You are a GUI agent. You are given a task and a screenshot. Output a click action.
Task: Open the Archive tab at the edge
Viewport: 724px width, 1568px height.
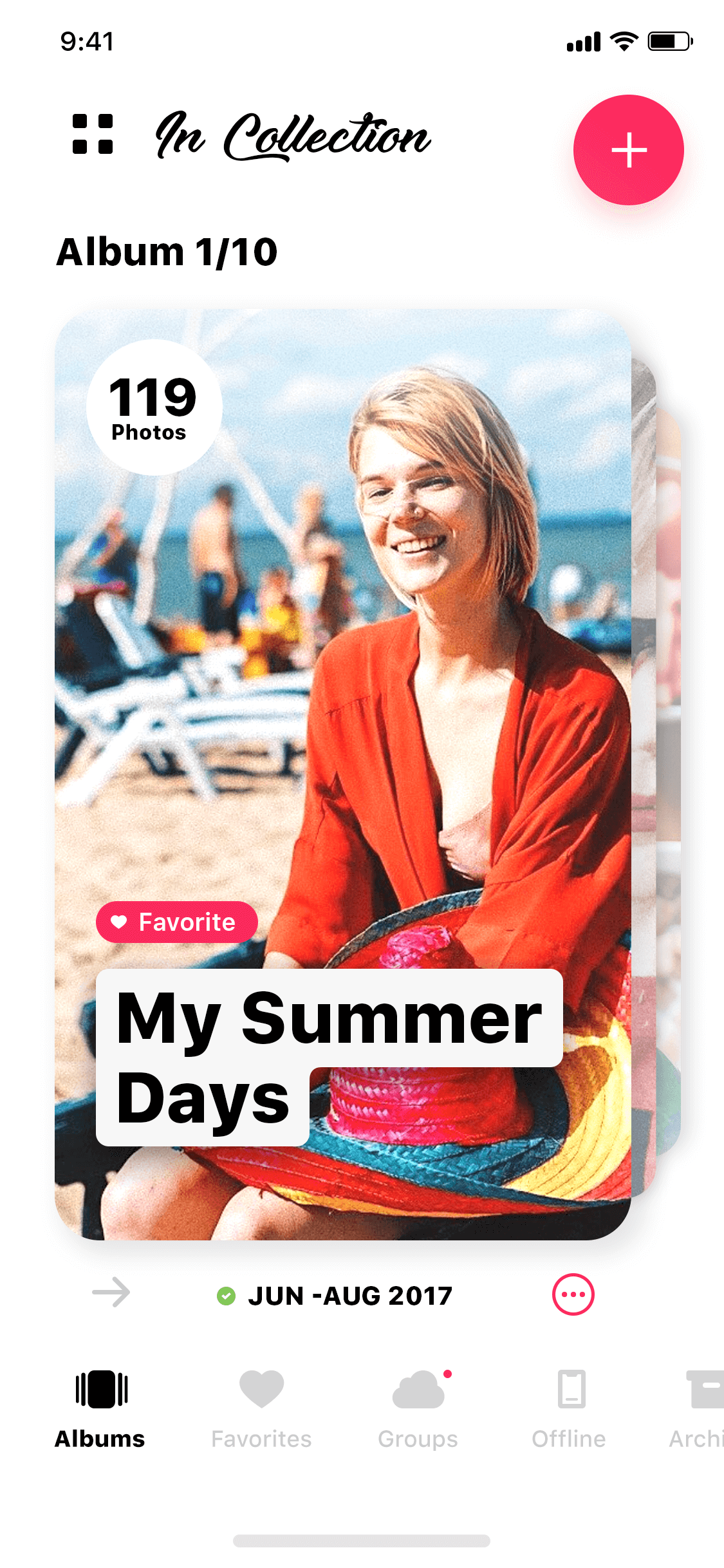698,1409
